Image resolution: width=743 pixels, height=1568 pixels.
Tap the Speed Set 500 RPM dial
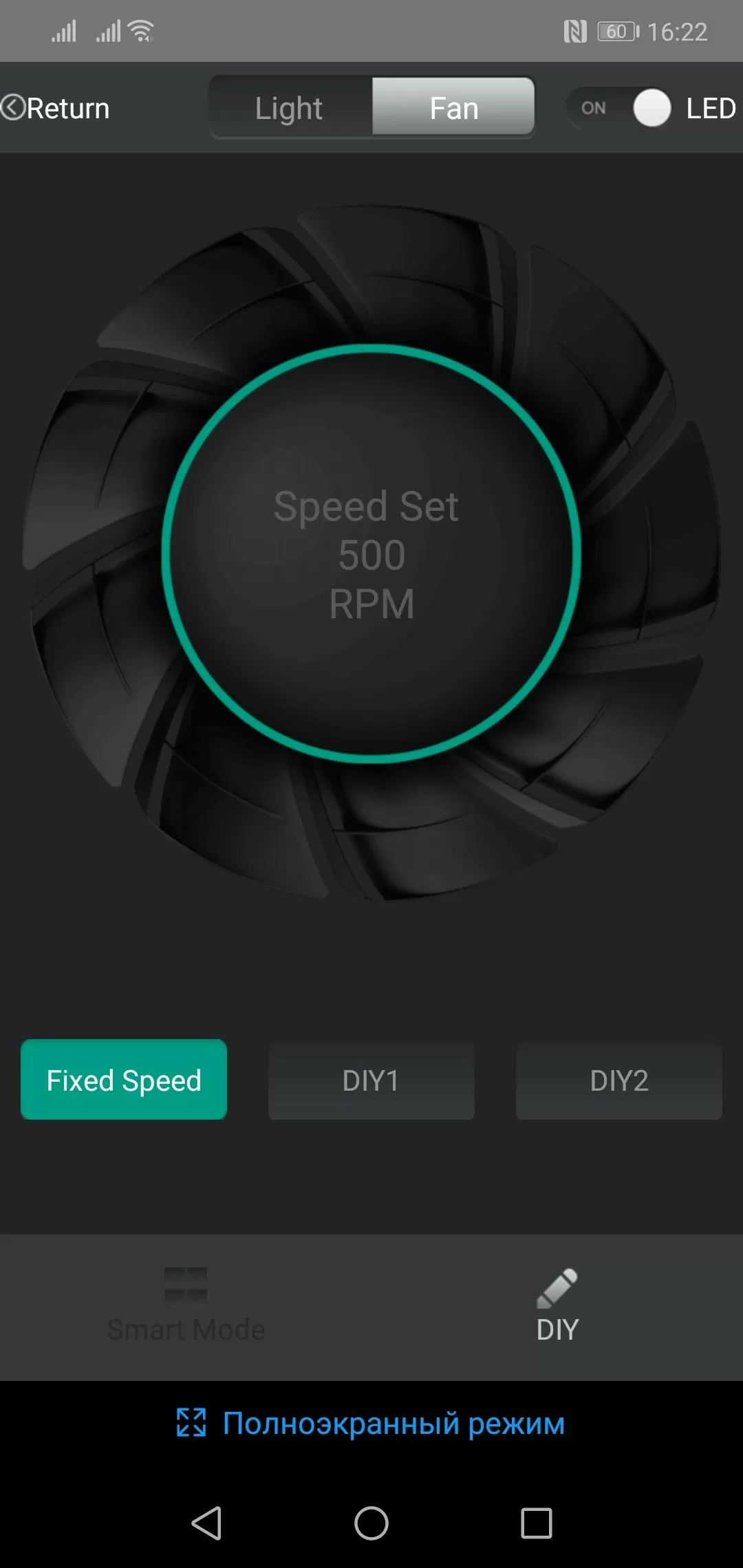pos(371,554)
